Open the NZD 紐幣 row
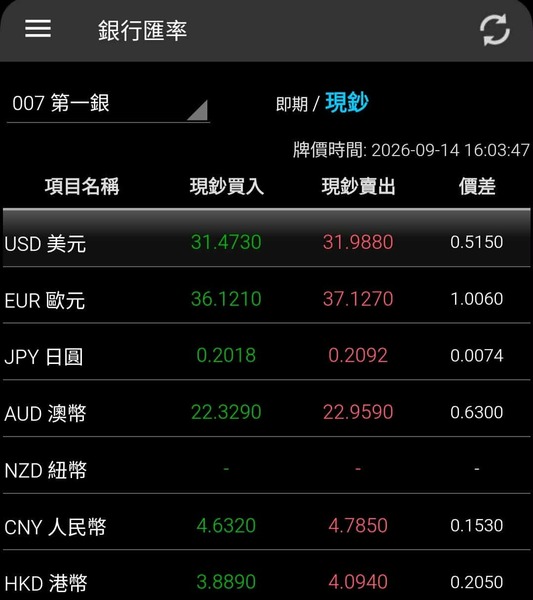Viewport: 533px width, 600px height. point(266,465)
